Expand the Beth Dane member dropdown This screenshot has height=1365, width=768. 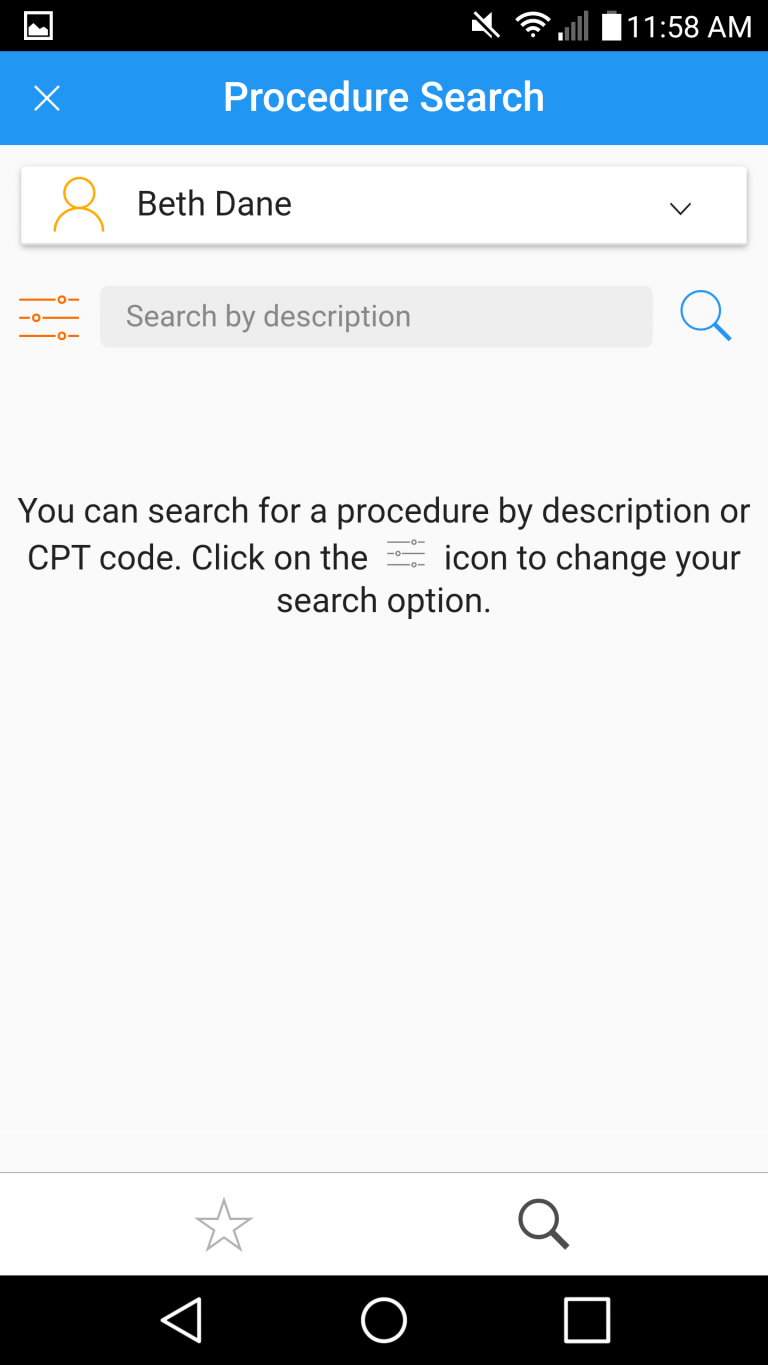pos(679,208)
